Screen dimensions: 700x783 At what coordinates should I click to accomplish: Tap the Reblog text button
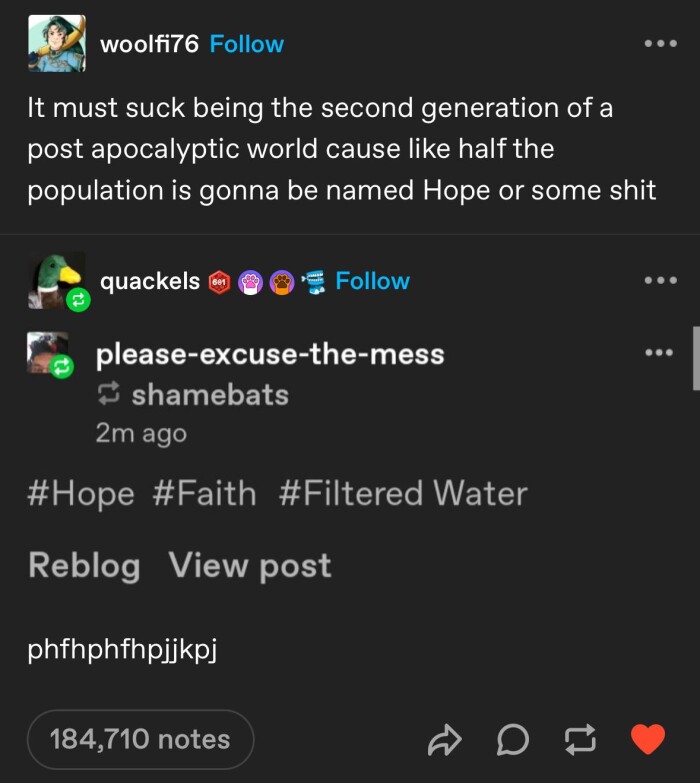84,565
